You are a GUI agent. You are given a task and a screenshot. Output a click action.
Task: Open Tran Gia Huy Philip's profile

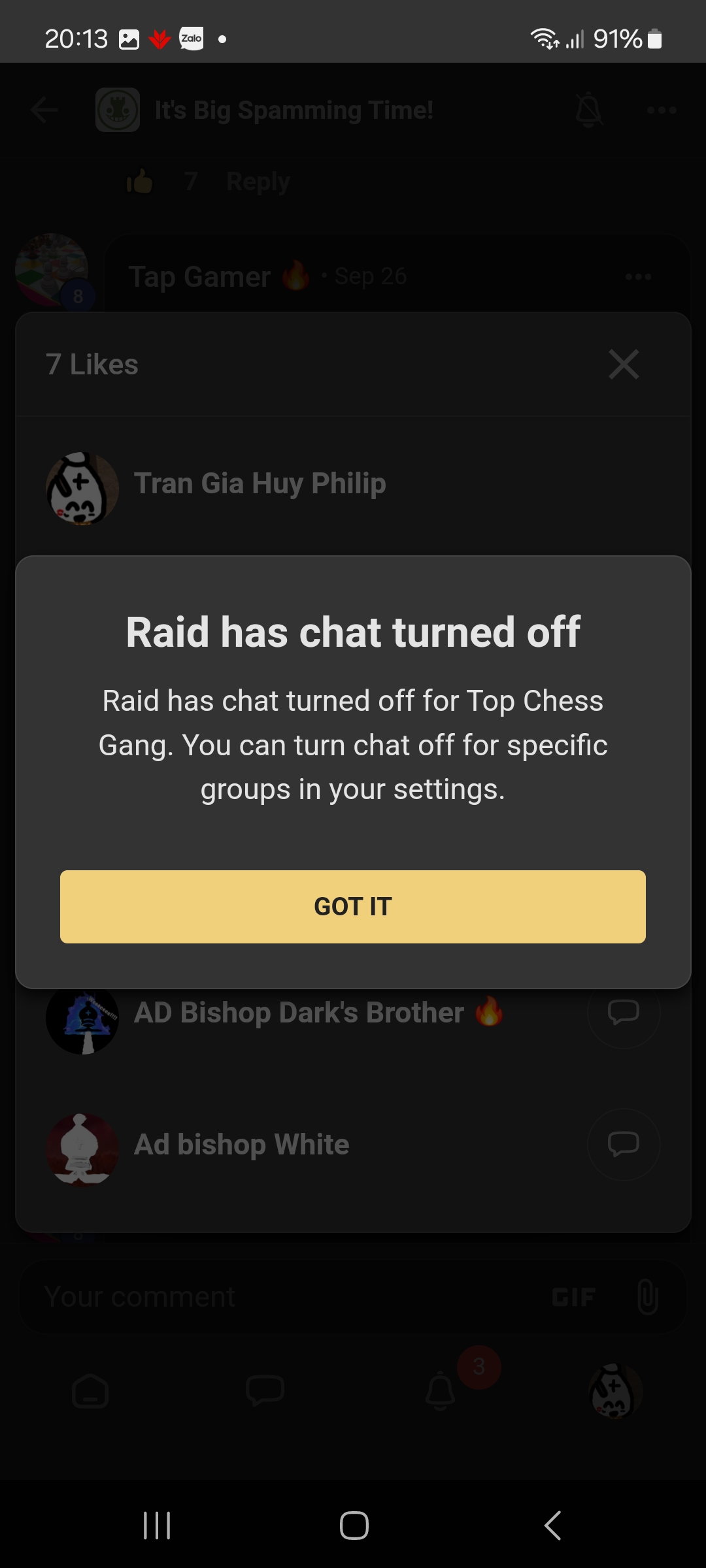260,484
